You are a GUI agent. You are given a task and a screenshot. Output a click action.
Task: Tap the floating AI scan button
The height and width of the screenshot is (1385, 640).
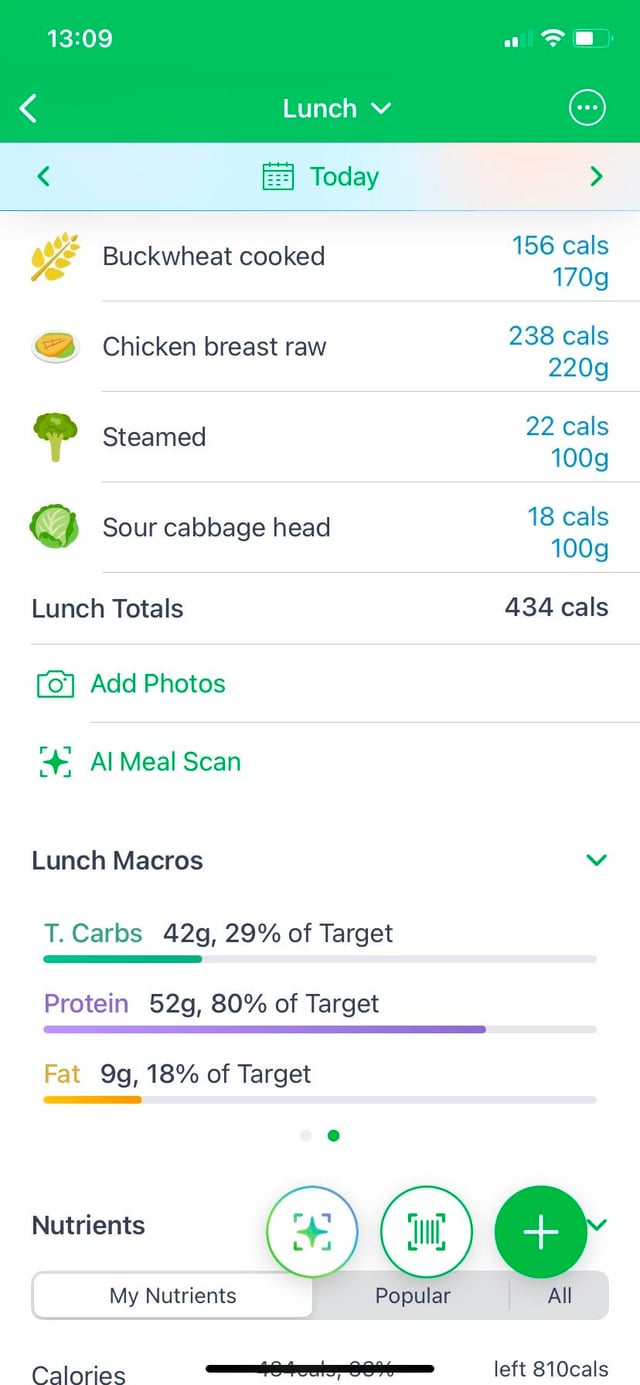311,1233
